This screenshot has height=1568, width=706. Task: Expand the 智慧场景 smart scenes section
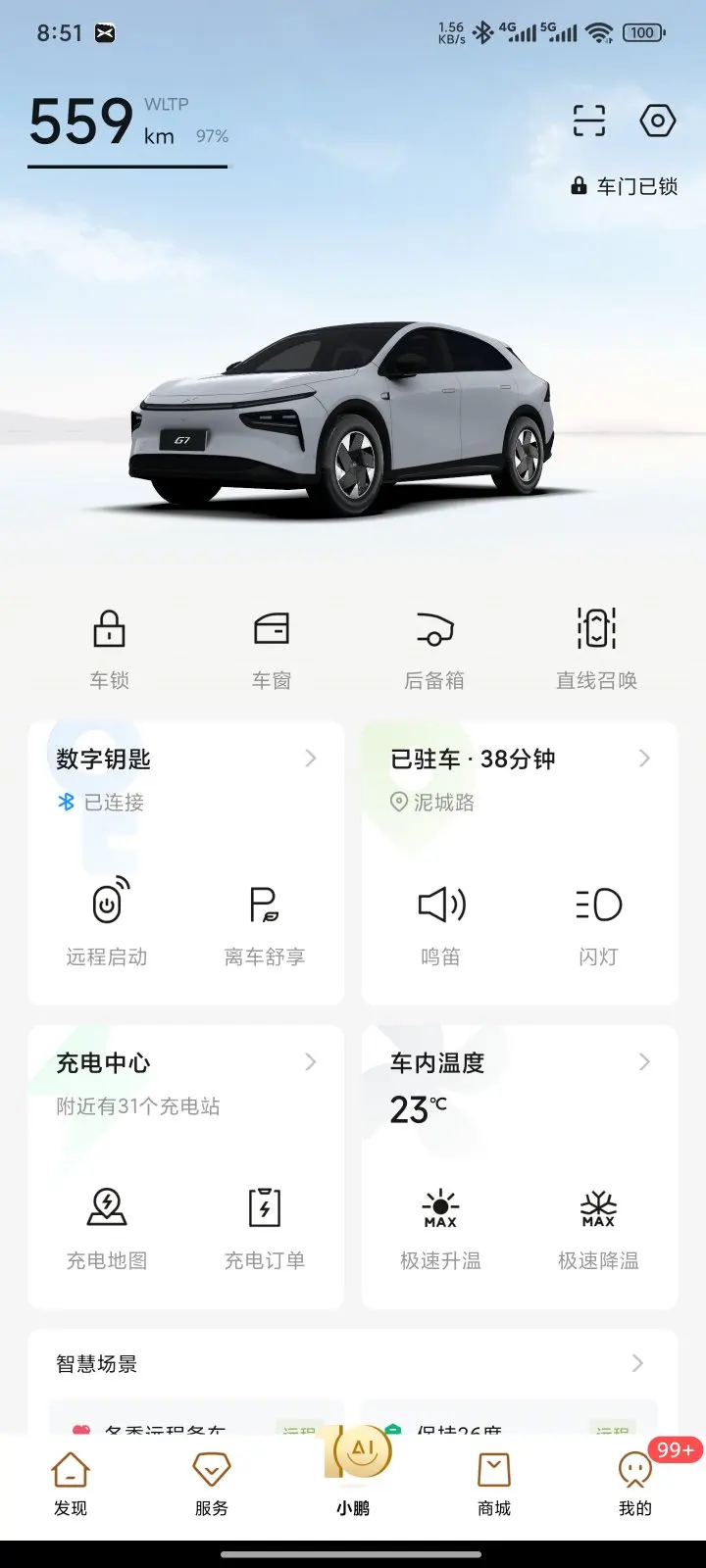tap(636, 1363)
